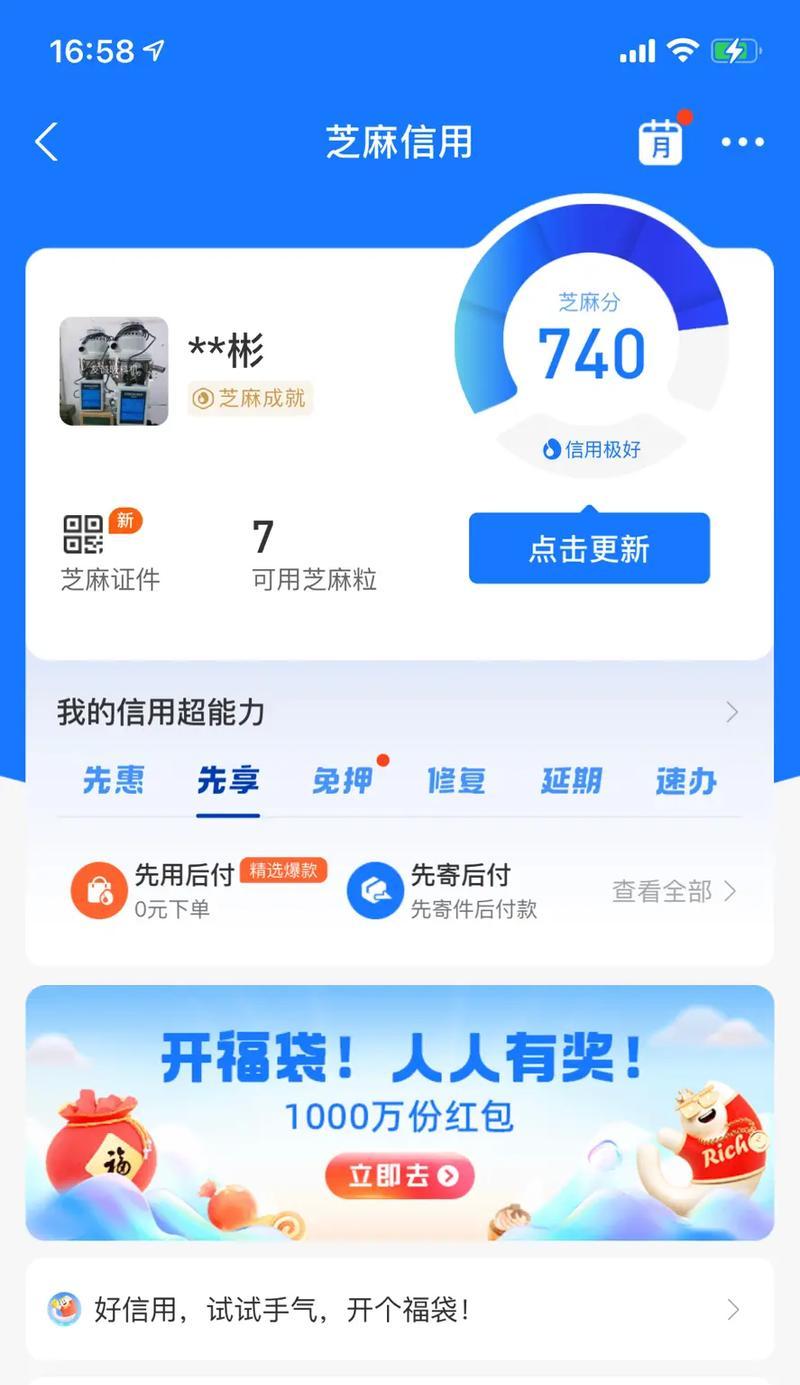The width and height of the screenshot is (800, 1385).
Task: Open 先寄后付 service
Action: tap(443, 890)
